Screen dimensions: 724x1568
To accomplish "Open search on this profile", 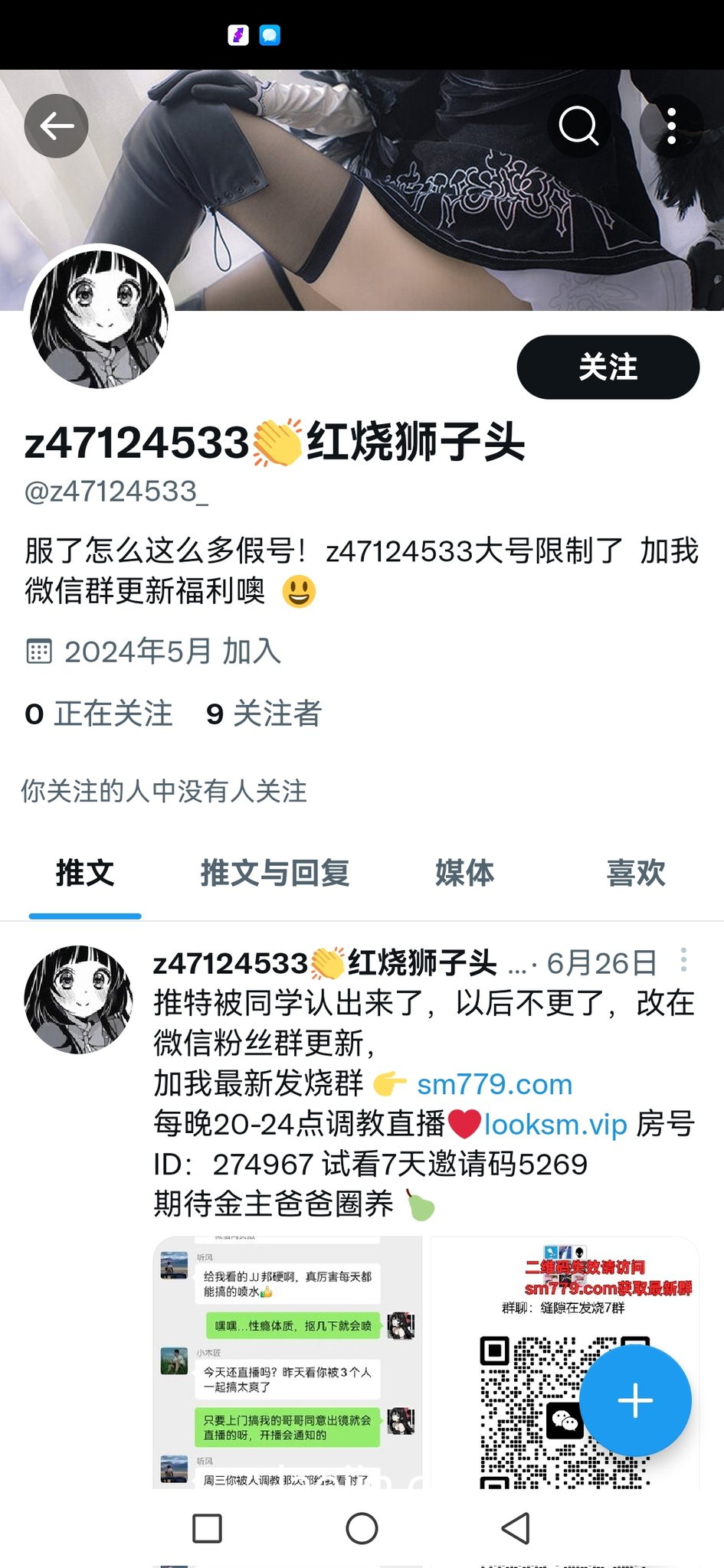I will 578,126.
